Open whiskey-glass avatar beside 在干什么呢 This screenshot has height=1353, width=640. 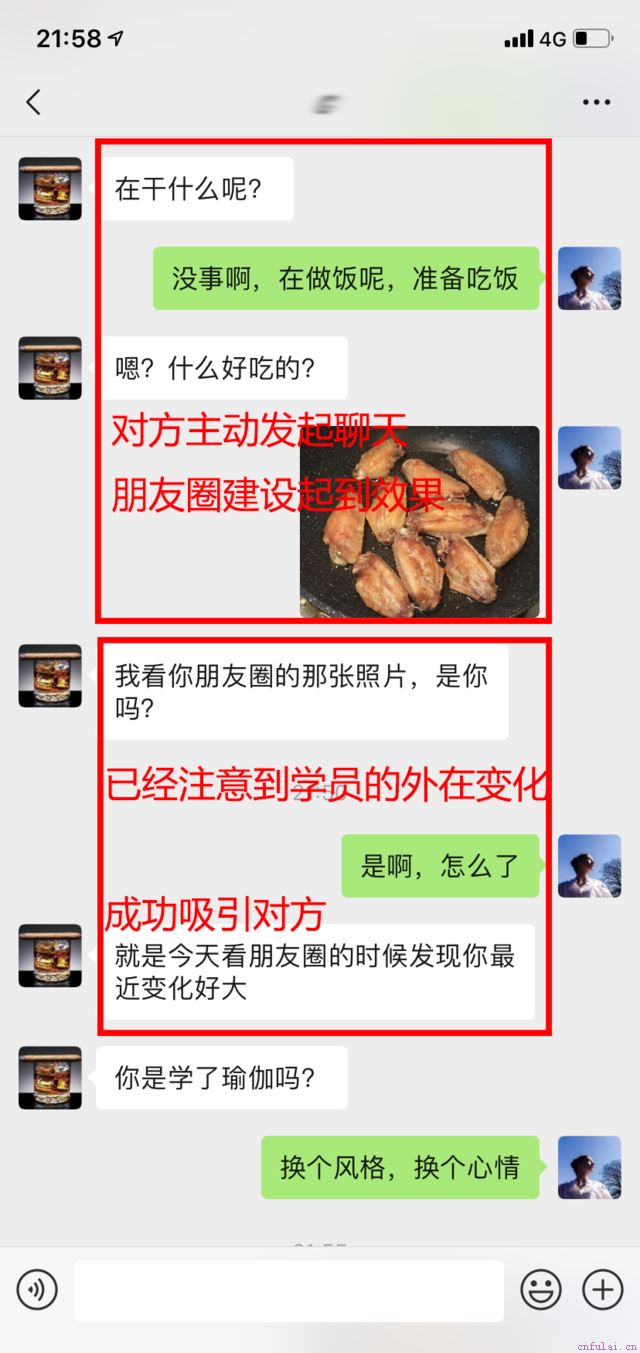tap(50, 189)
